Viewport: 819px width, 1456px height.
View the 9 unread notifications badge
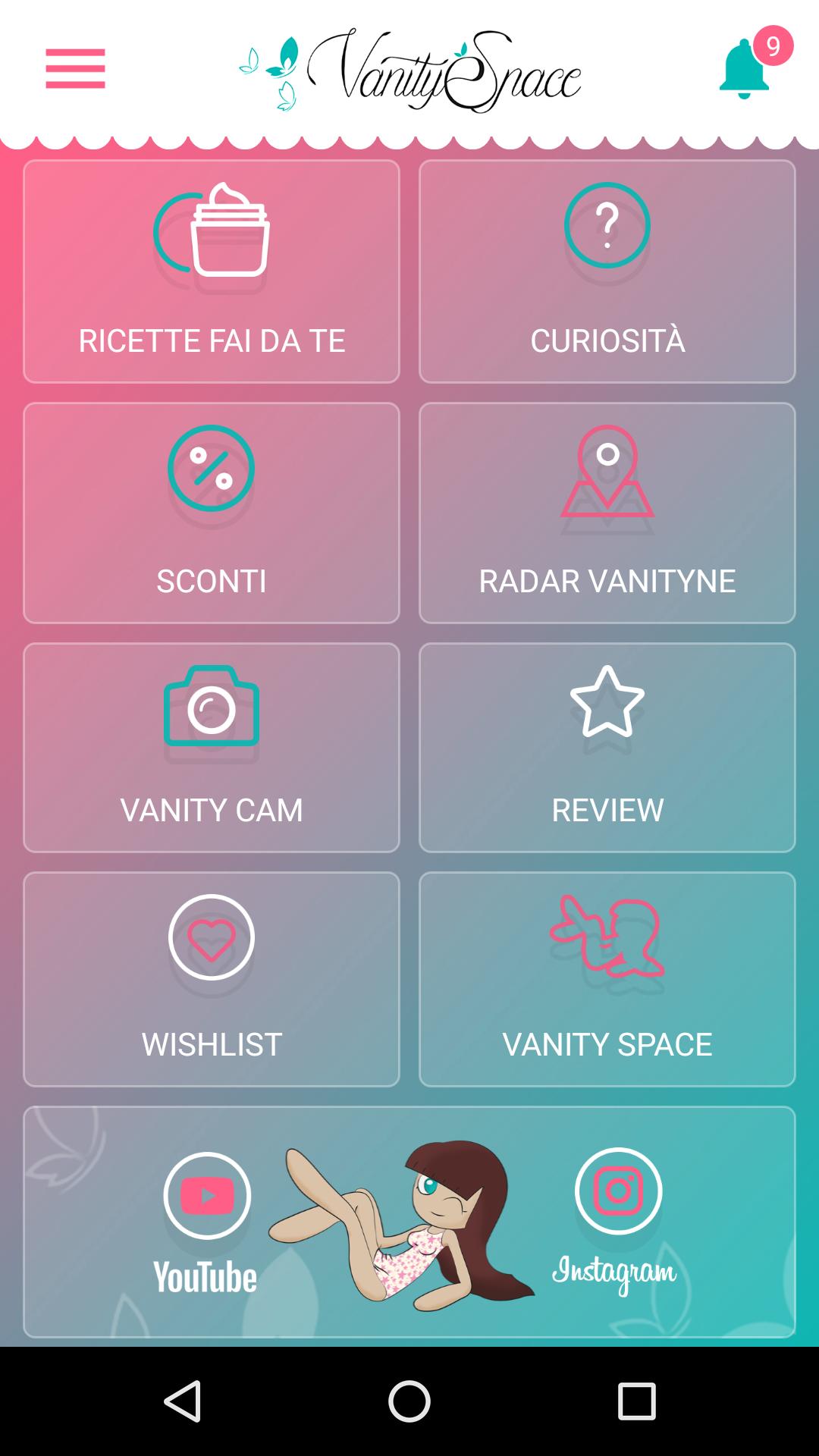[x=773, y=45]
